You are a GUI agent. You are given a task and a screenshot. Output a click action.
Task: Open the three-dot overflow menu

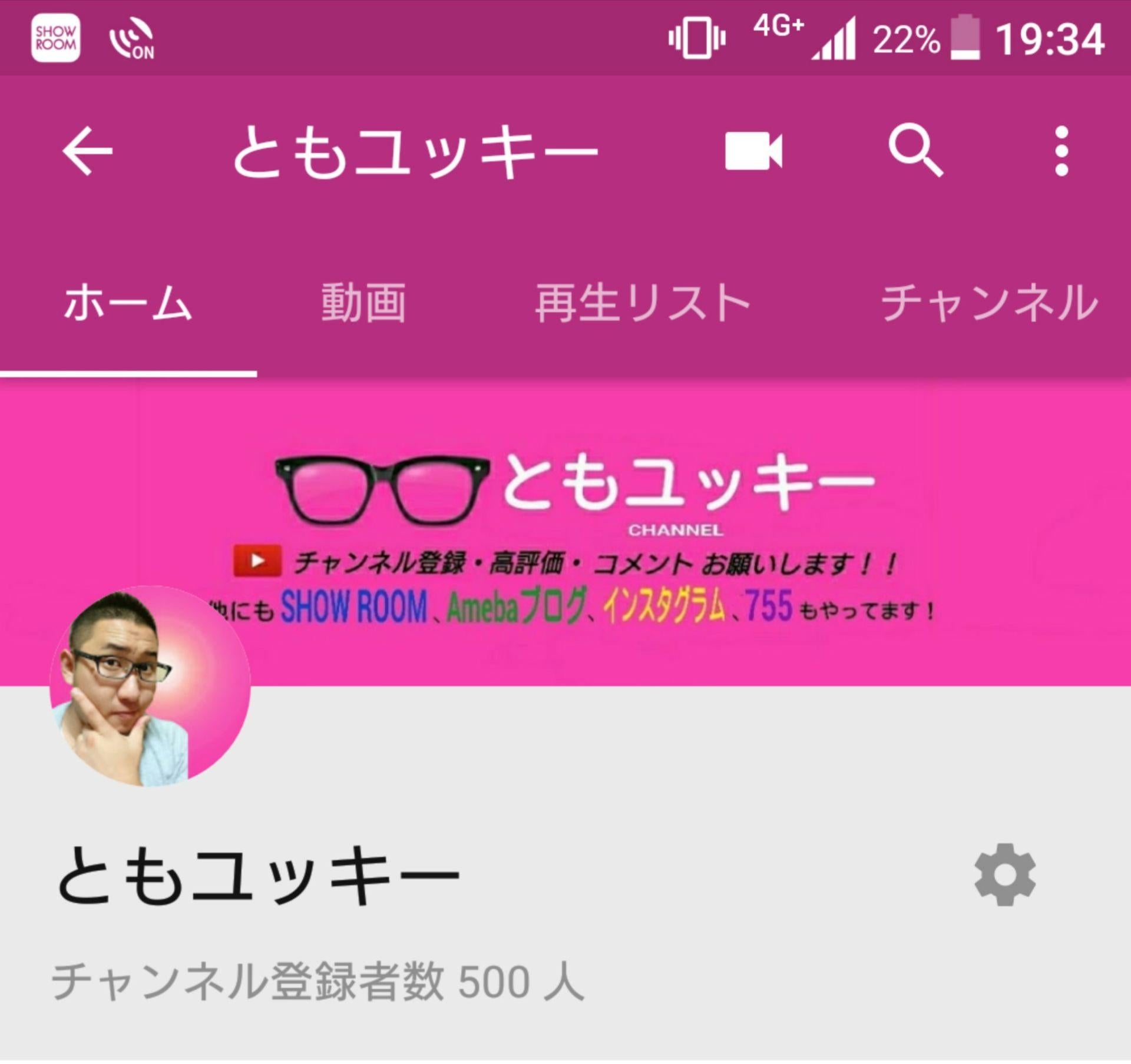(1061, 151)
